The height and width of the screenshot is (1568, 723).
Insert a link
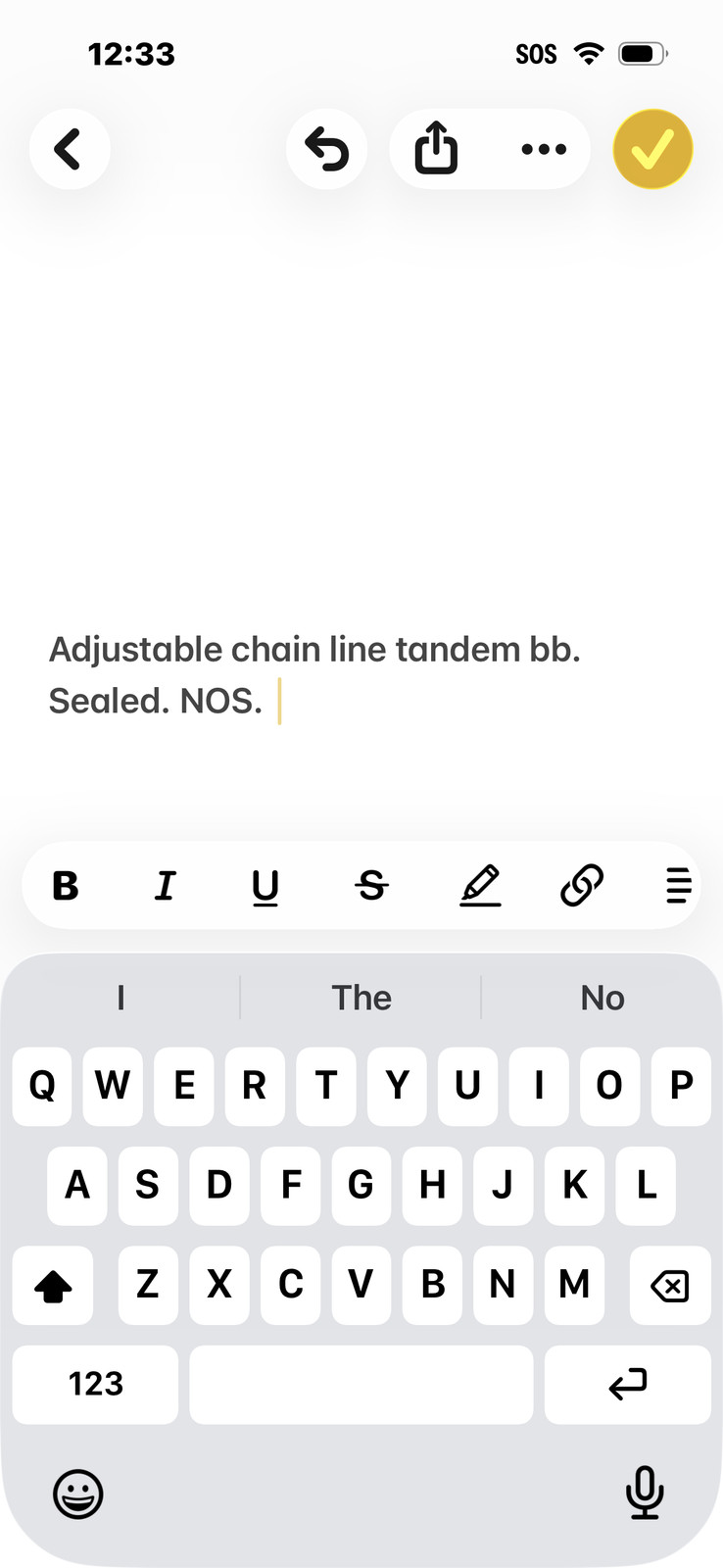[x=582, y=886]
